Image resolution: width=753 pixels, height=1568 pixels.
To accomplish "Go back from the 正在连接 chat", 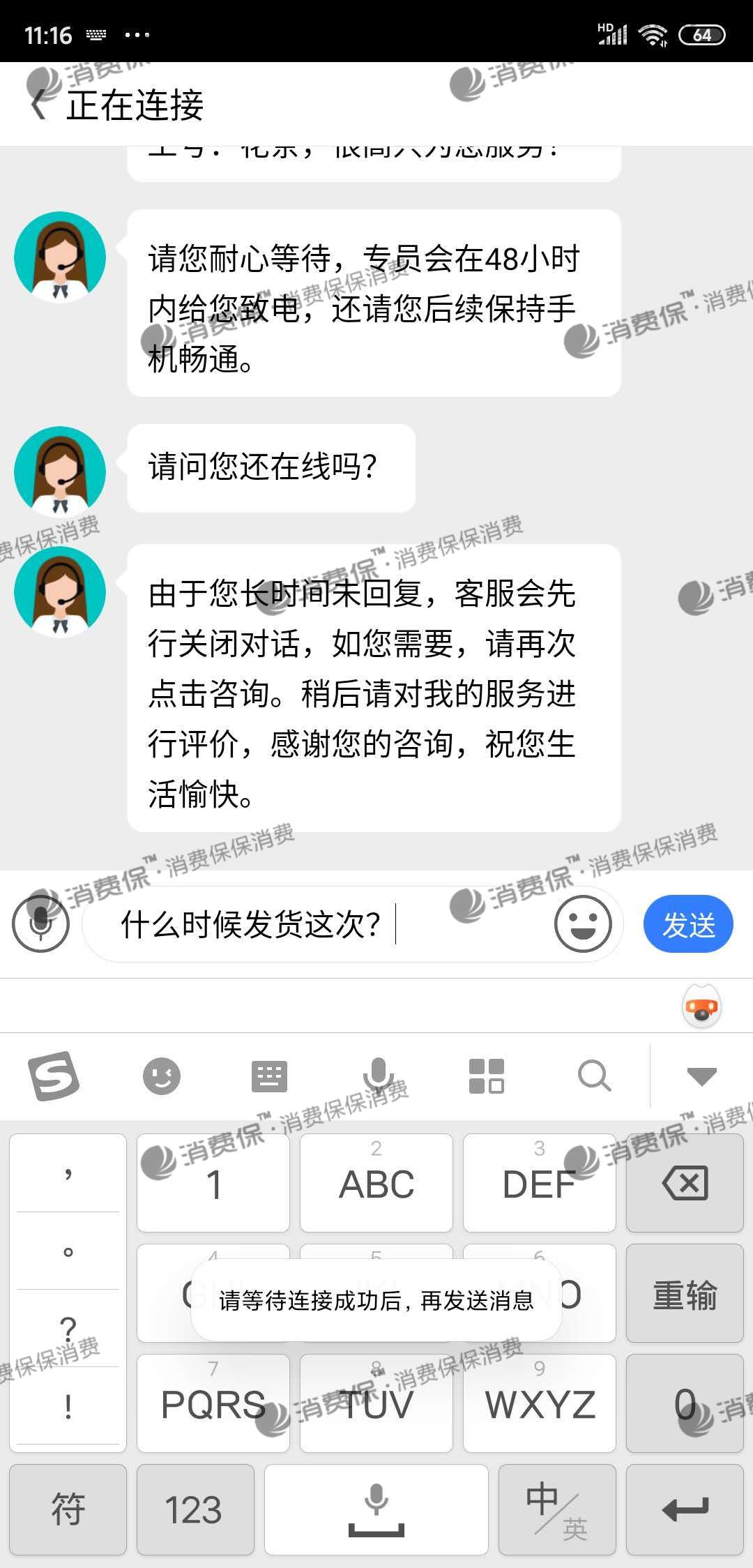I will (40, 105).
